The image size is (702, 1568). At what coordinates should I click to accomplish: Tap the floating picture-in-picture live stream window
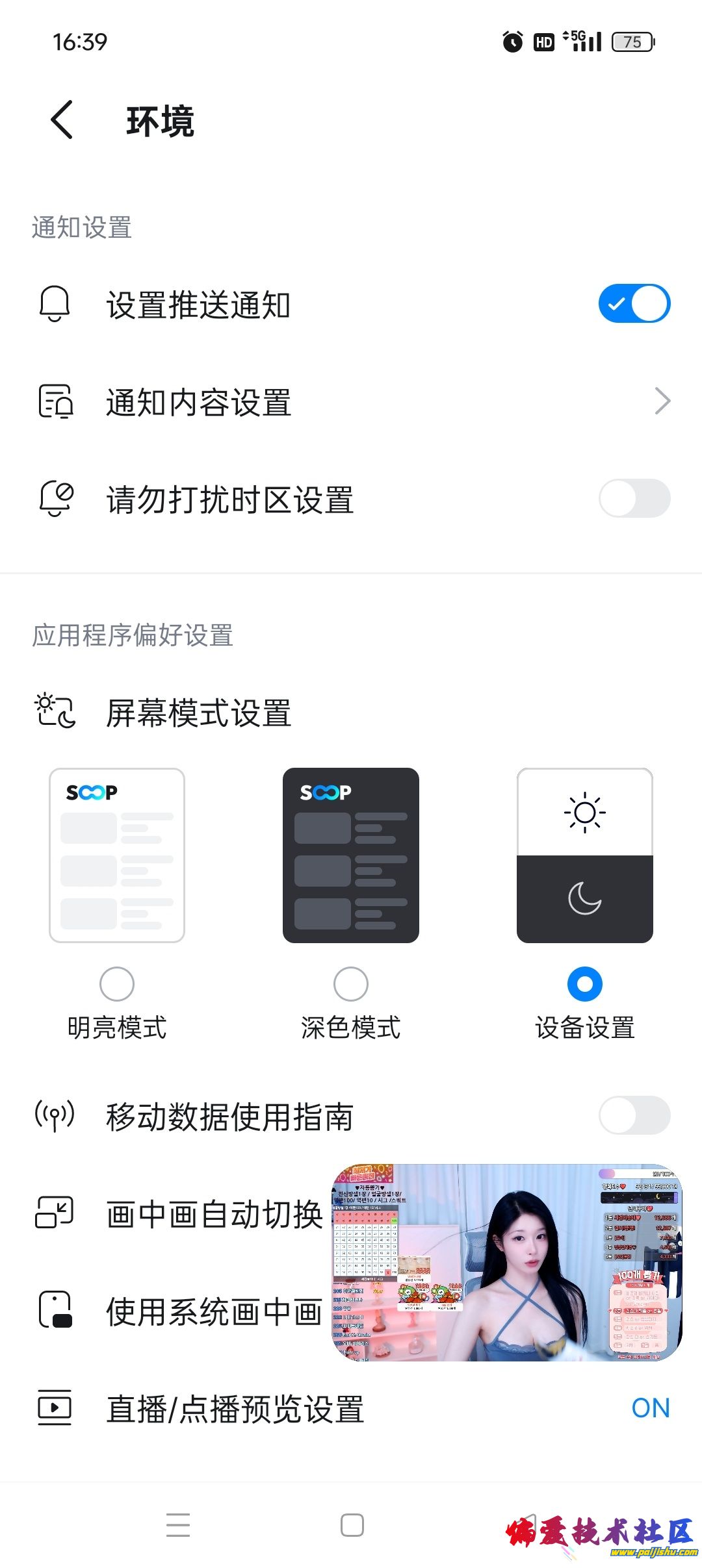507,1263
